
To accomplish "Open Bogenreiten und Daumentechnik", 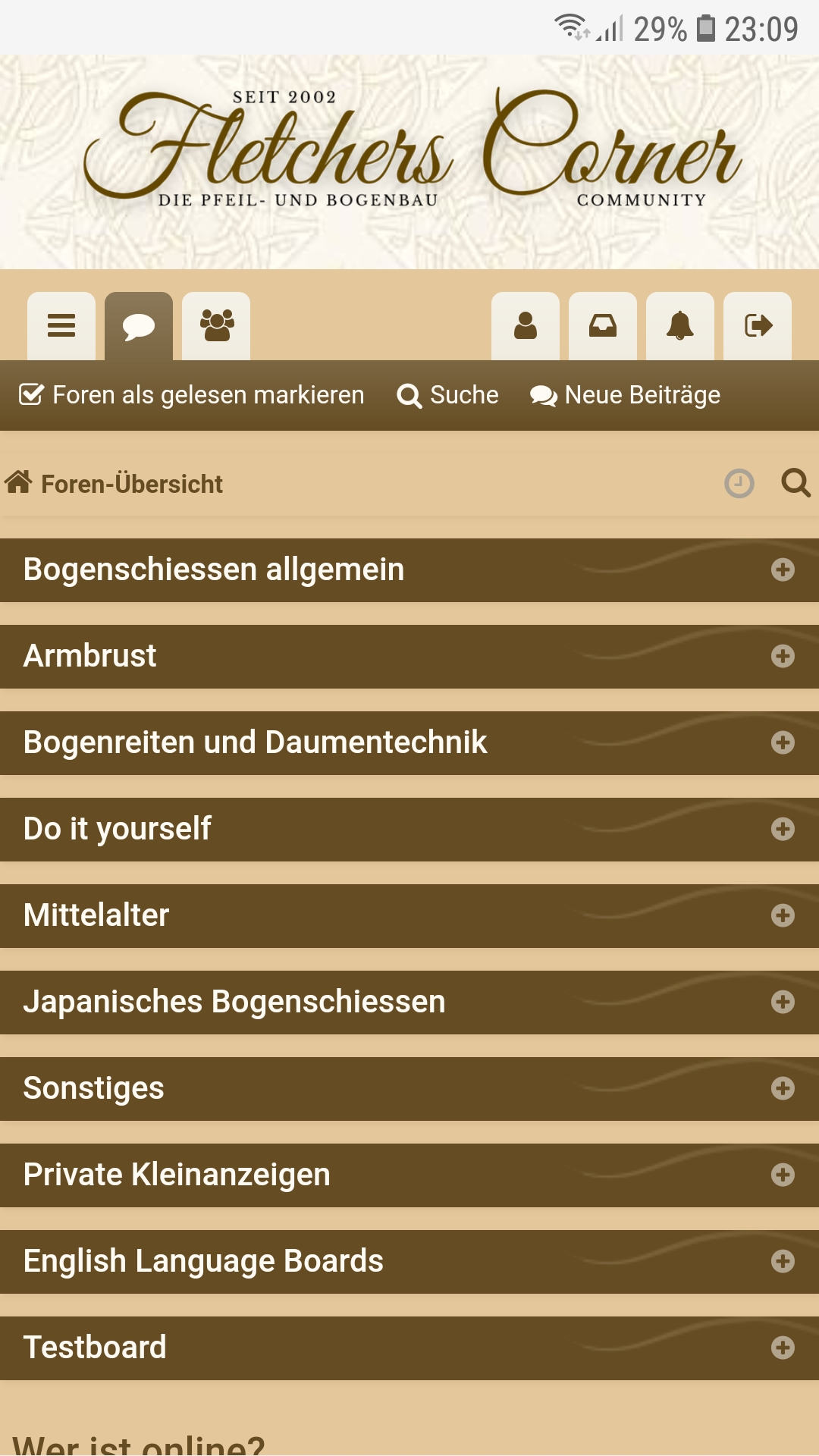I will 255,742.
